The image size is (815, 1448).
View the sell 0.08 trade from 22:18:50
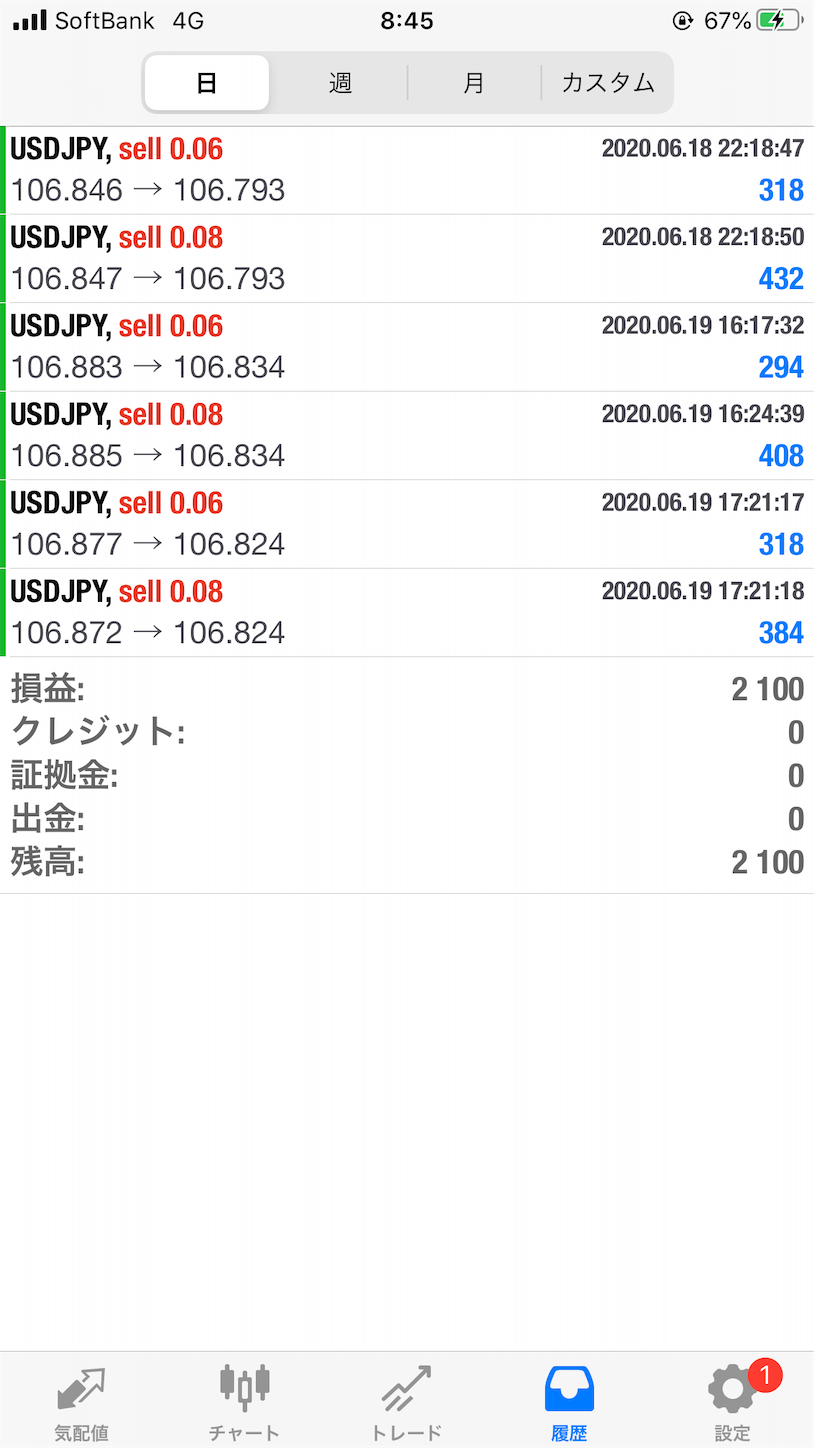[x=407, y=258]
